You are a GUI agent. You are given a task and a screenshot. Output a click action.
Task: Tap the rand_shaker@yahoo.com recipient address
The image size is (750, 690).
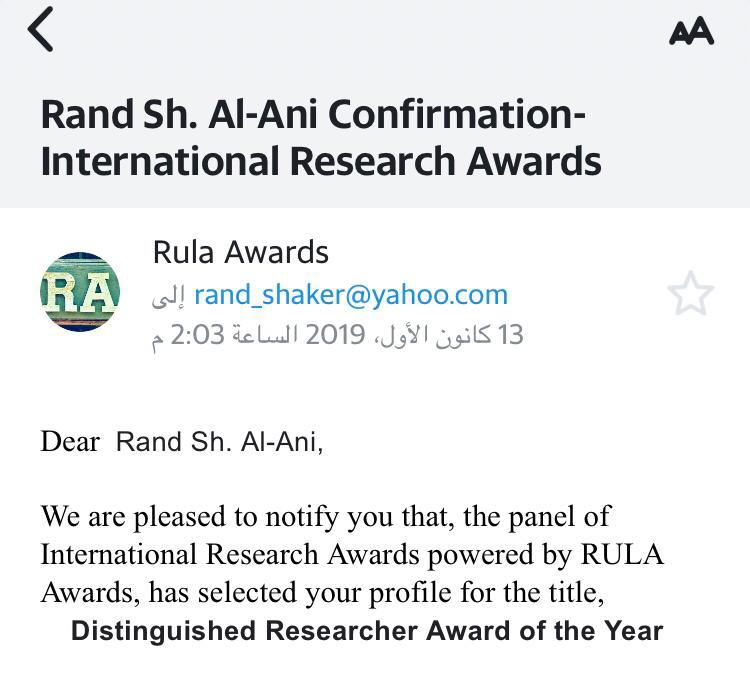[350, 295]
